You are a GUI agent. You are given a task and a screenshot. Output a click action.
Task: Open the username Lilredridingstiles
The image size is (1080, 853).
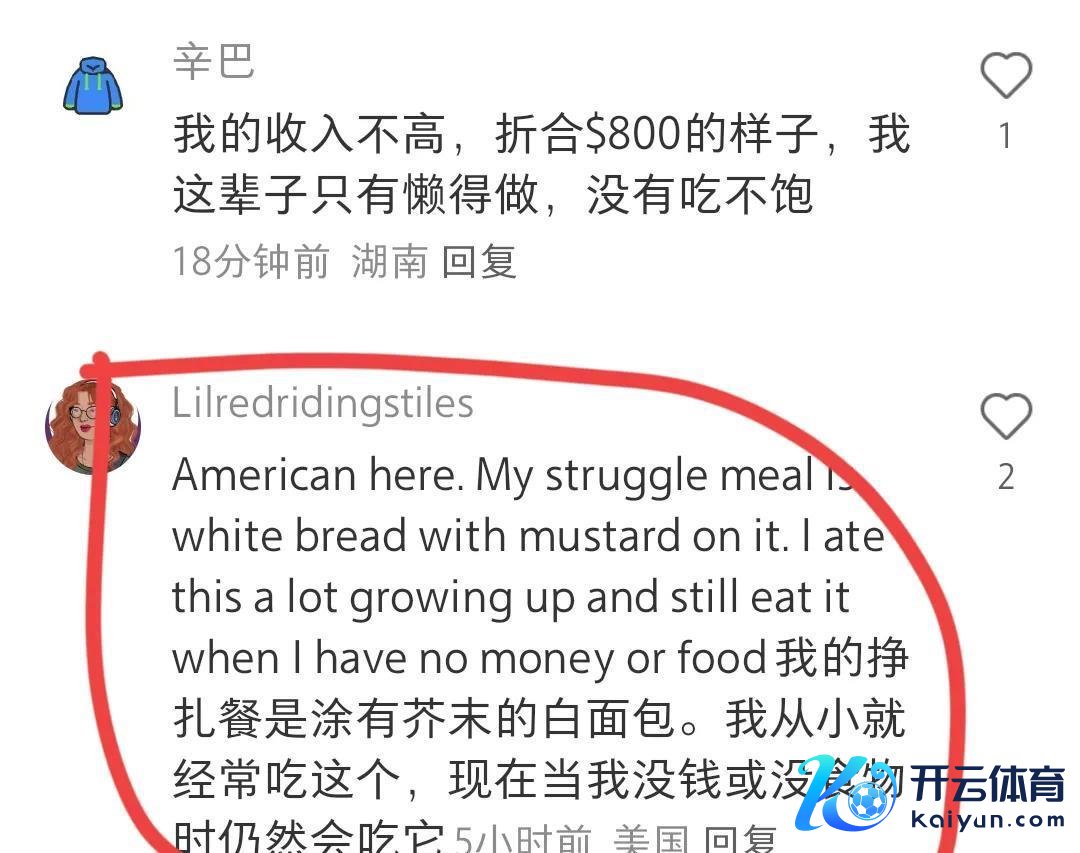coord(323,403)
